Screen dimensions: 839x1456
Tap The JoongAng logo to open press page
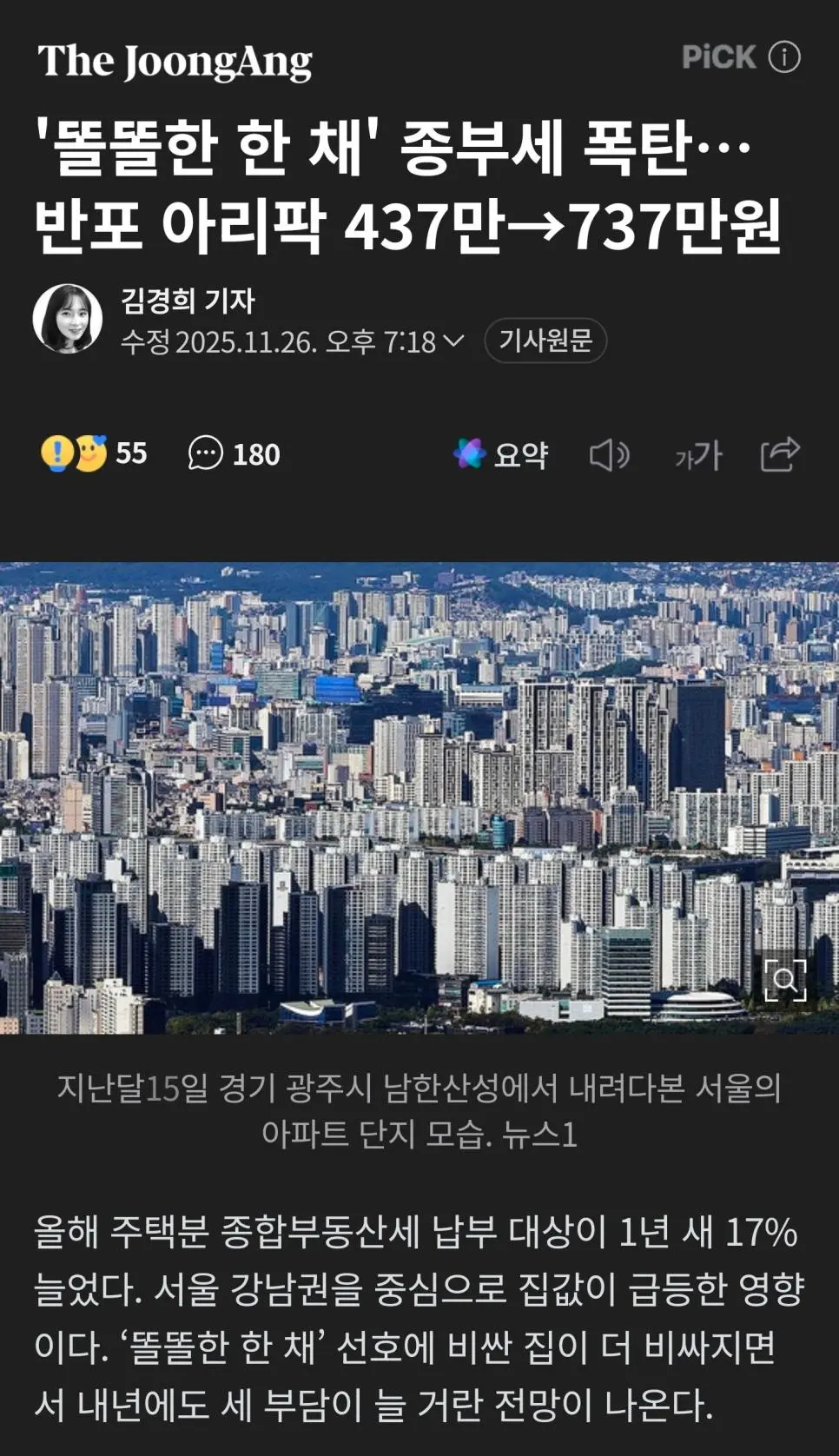pos(175,62)
